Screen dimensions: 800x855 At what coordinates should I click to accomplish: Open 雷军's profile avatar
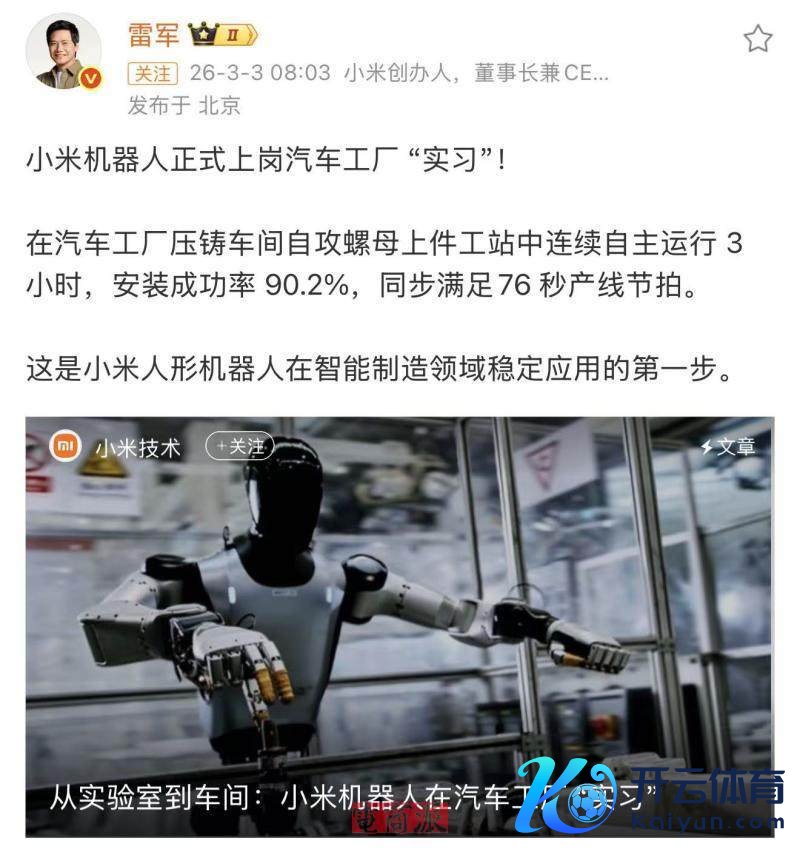[x=63, y=52]
